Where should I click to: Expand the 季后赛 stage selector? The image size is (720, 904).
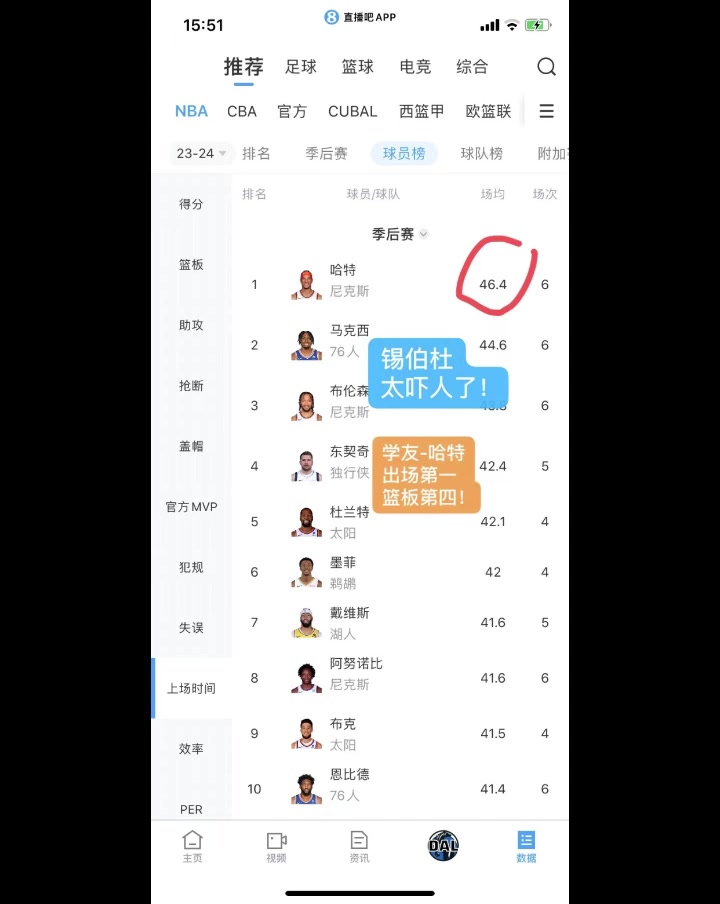(400, 234)
